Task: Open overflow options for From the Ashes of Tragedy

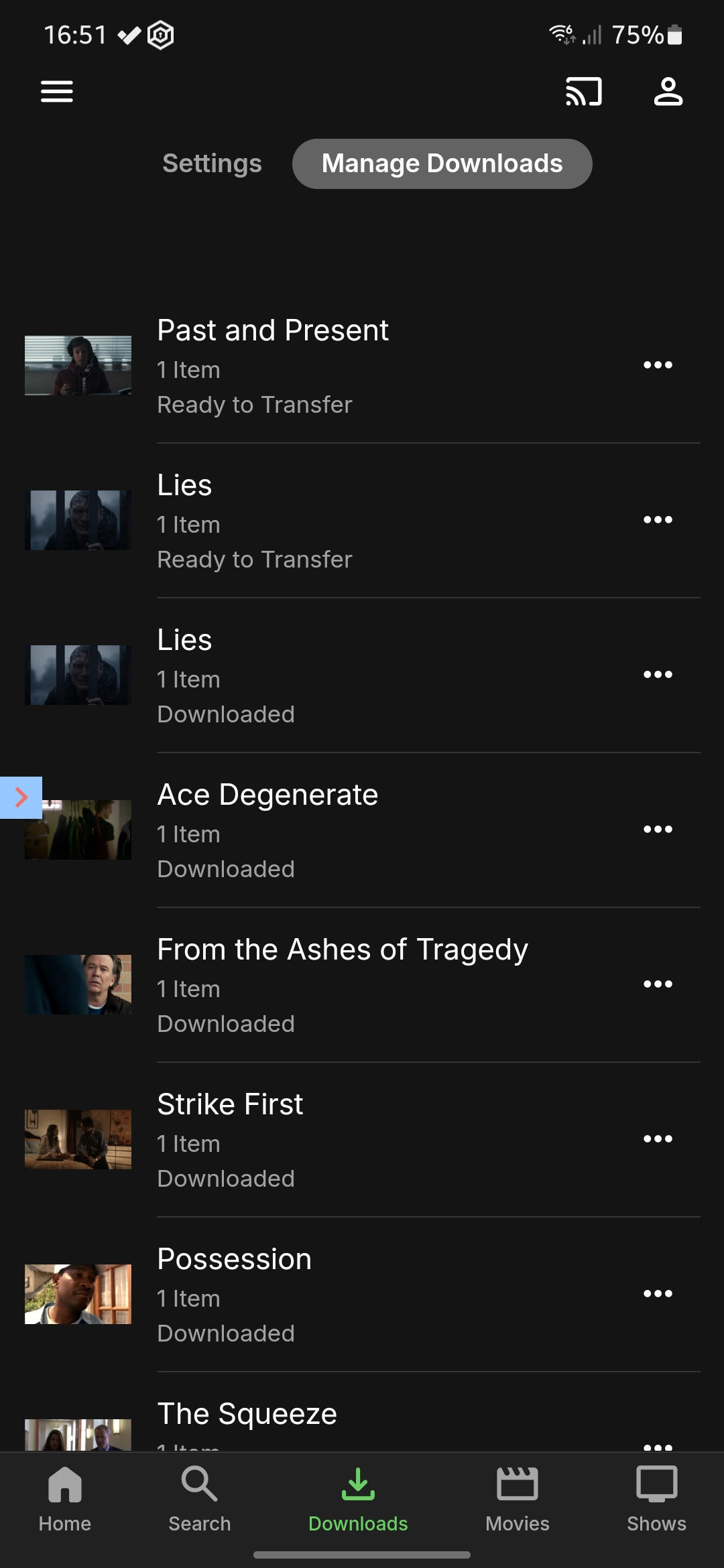Action: tap(658, 983)
